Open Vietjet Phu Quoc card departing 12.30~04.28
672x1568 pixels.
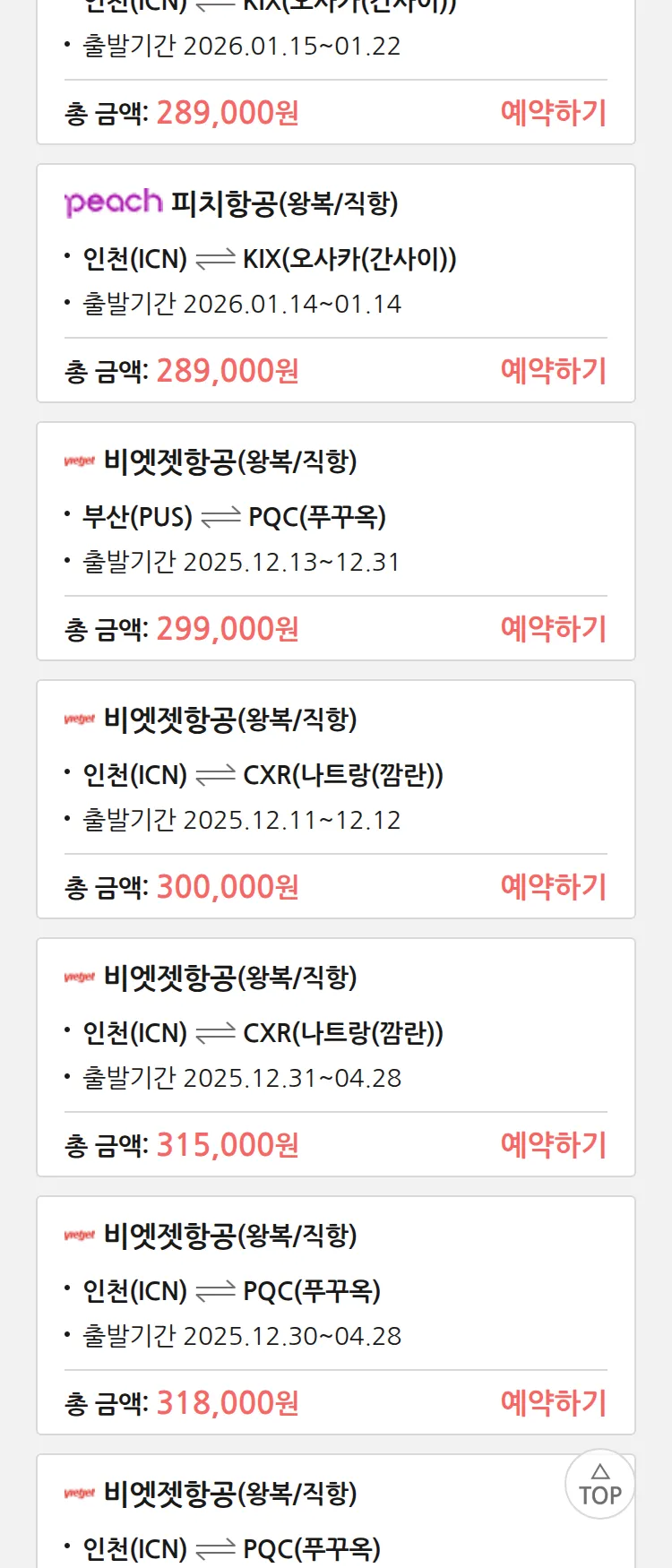pyautogui.click(x=335, y=1292)
